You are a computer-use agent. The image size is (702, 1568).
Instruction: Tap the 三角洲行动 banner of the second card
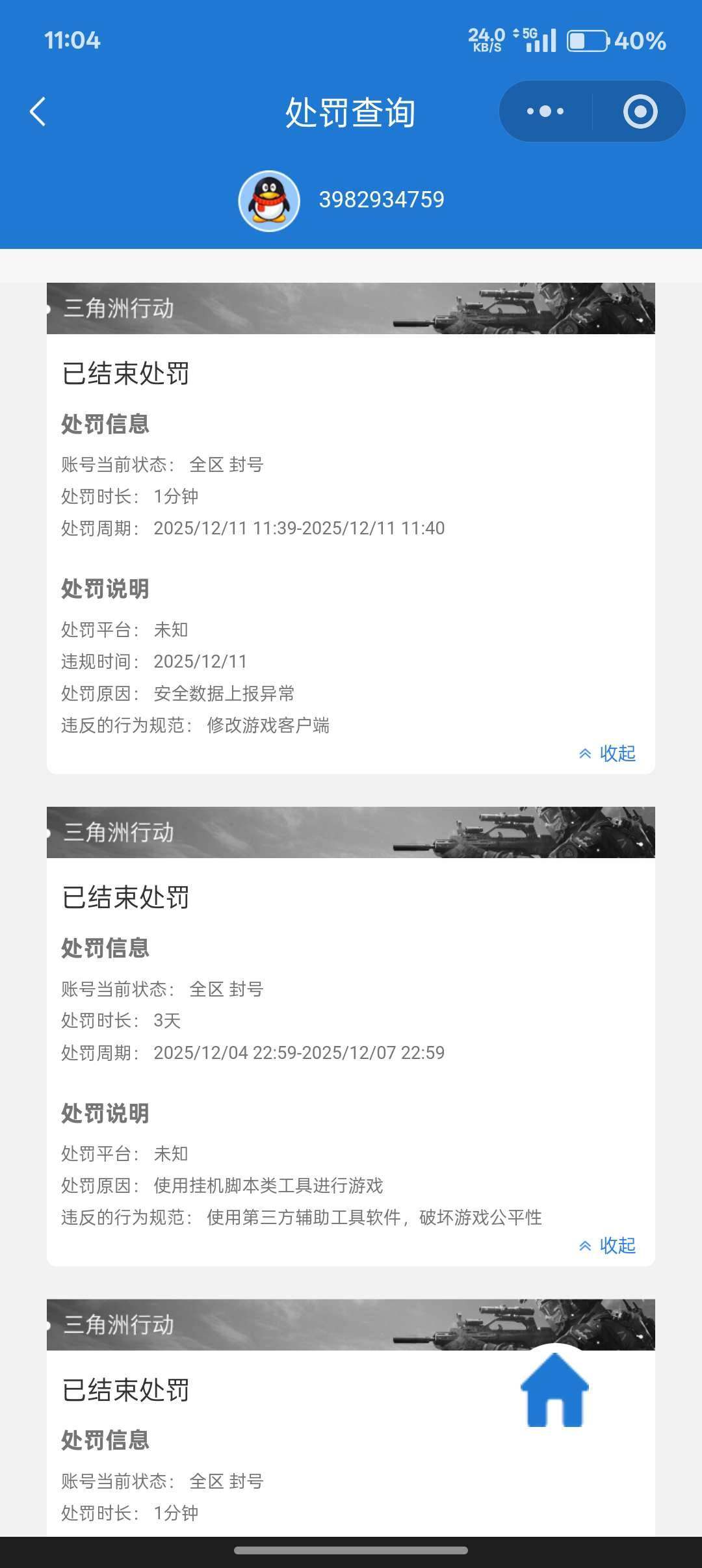point(351,833)
